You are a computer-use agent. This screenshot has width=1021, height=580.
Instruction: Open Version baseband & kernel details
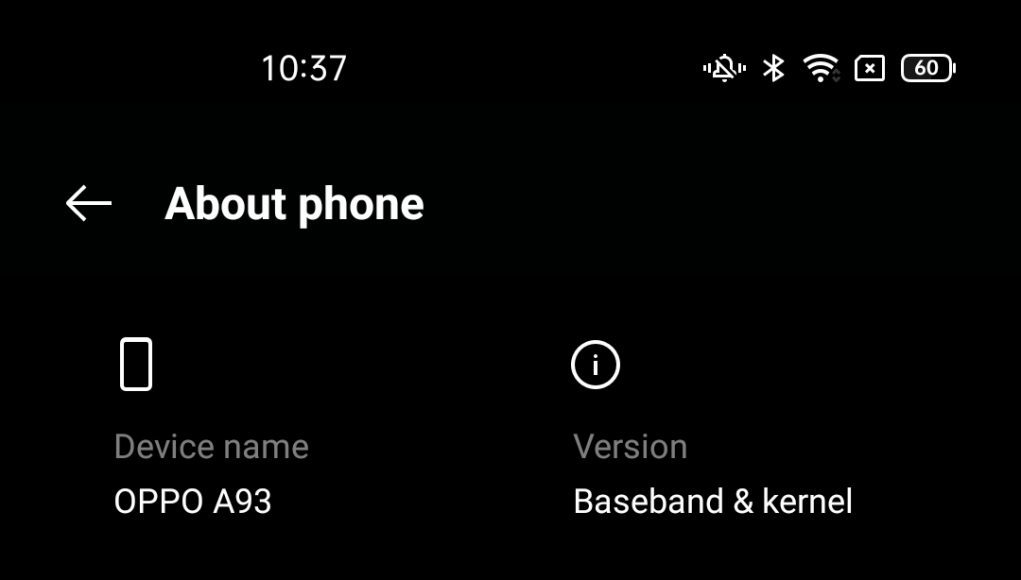711,447
